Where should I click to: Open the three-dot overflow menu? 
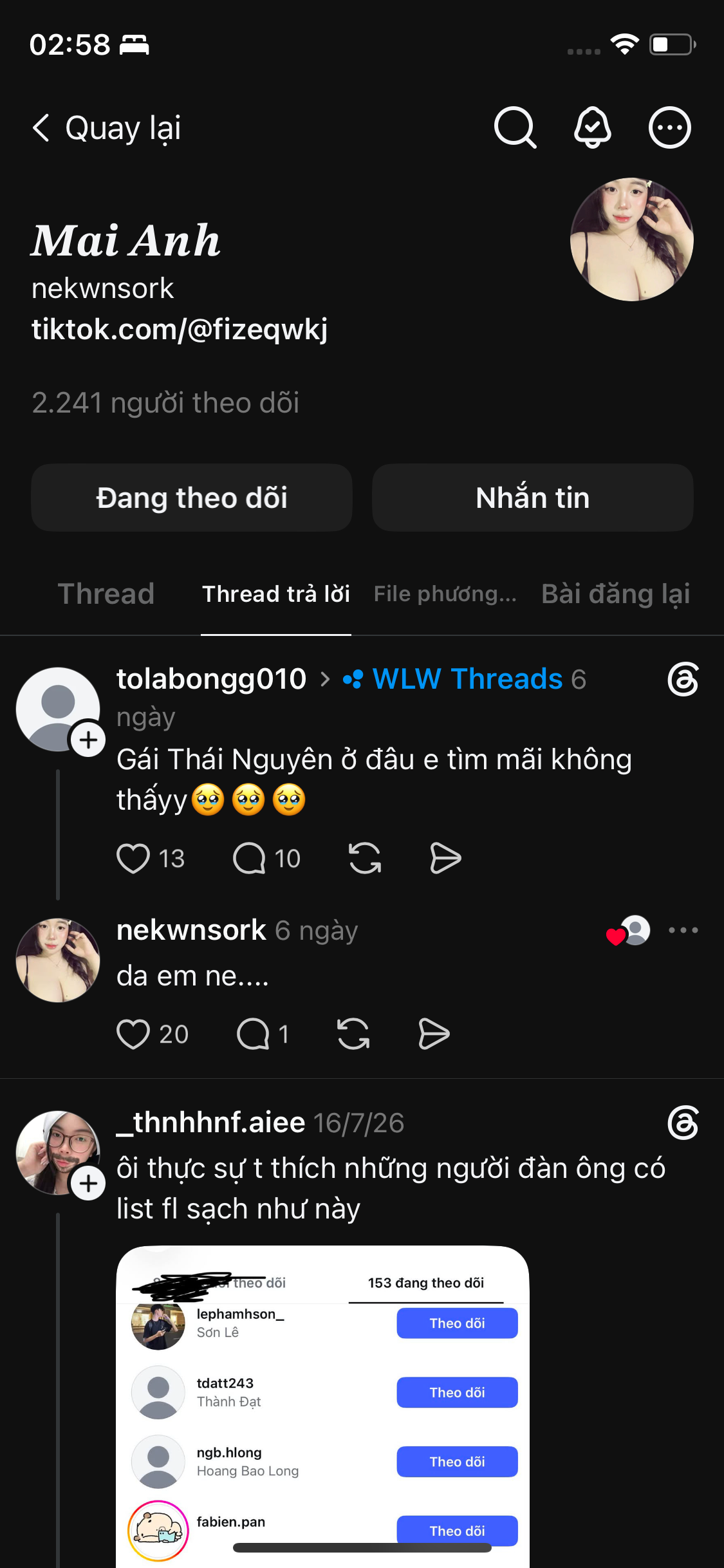pyautogui.click(x=669, y=127)
